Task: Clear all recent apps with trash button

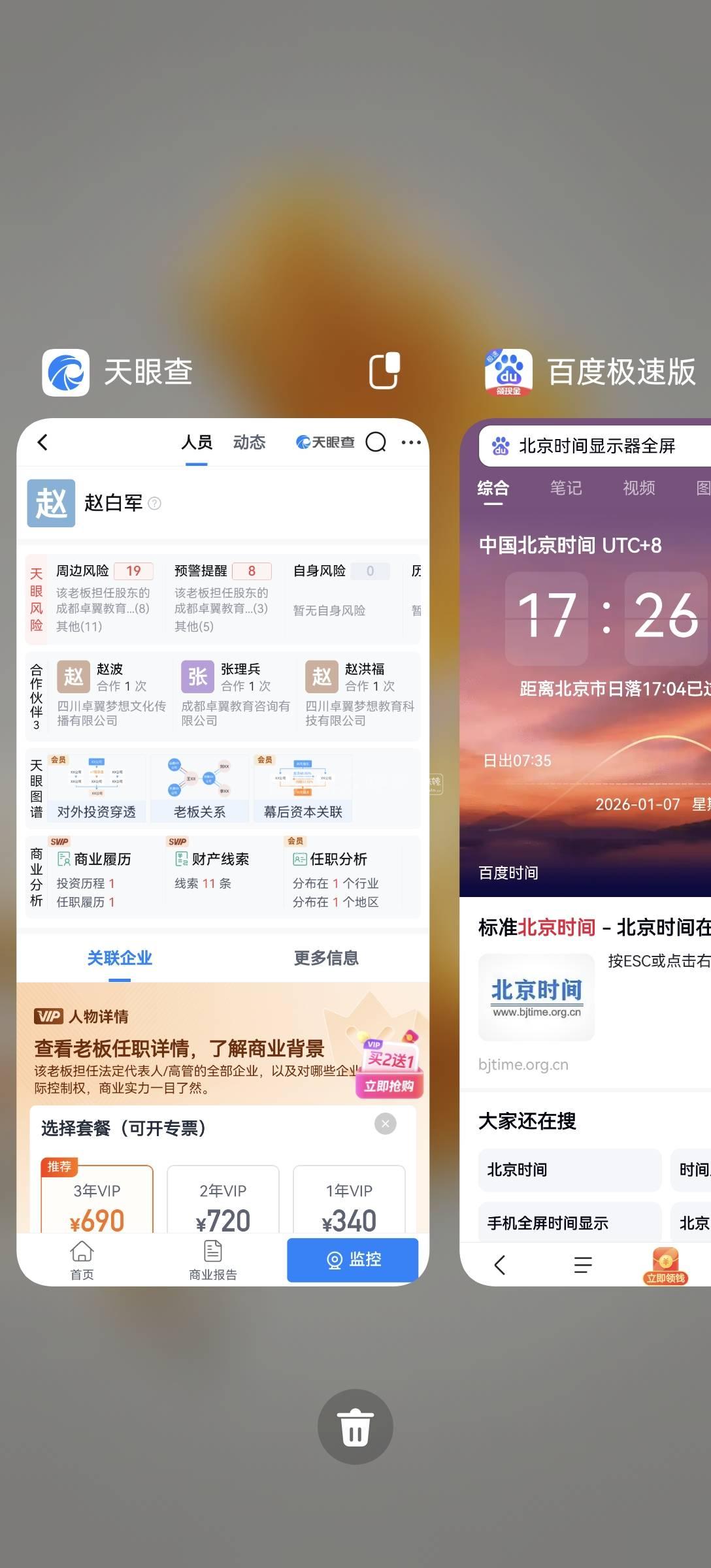Action: coord(355,1426)
